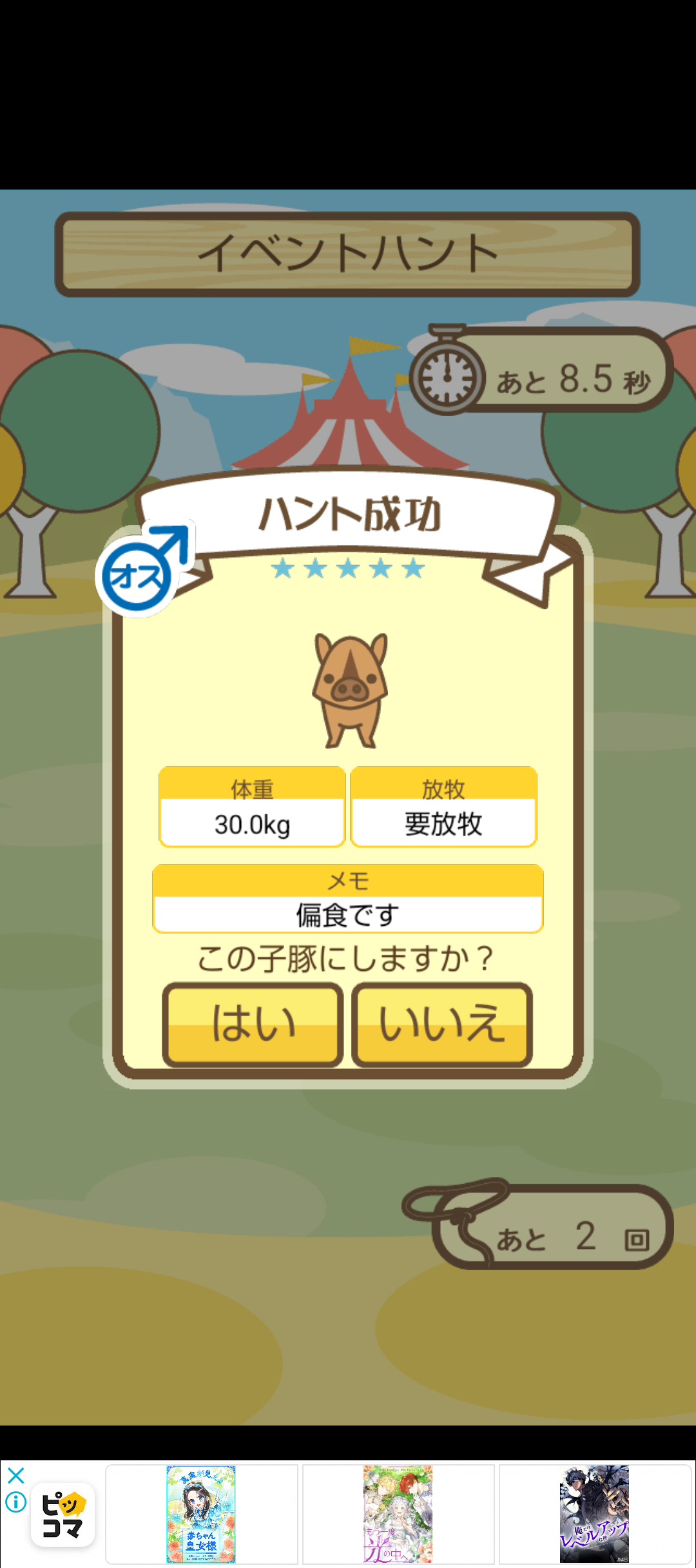This screenshot has width=696, height=1568.
Task: Open the ad info icon
Action: point(15,1503)
